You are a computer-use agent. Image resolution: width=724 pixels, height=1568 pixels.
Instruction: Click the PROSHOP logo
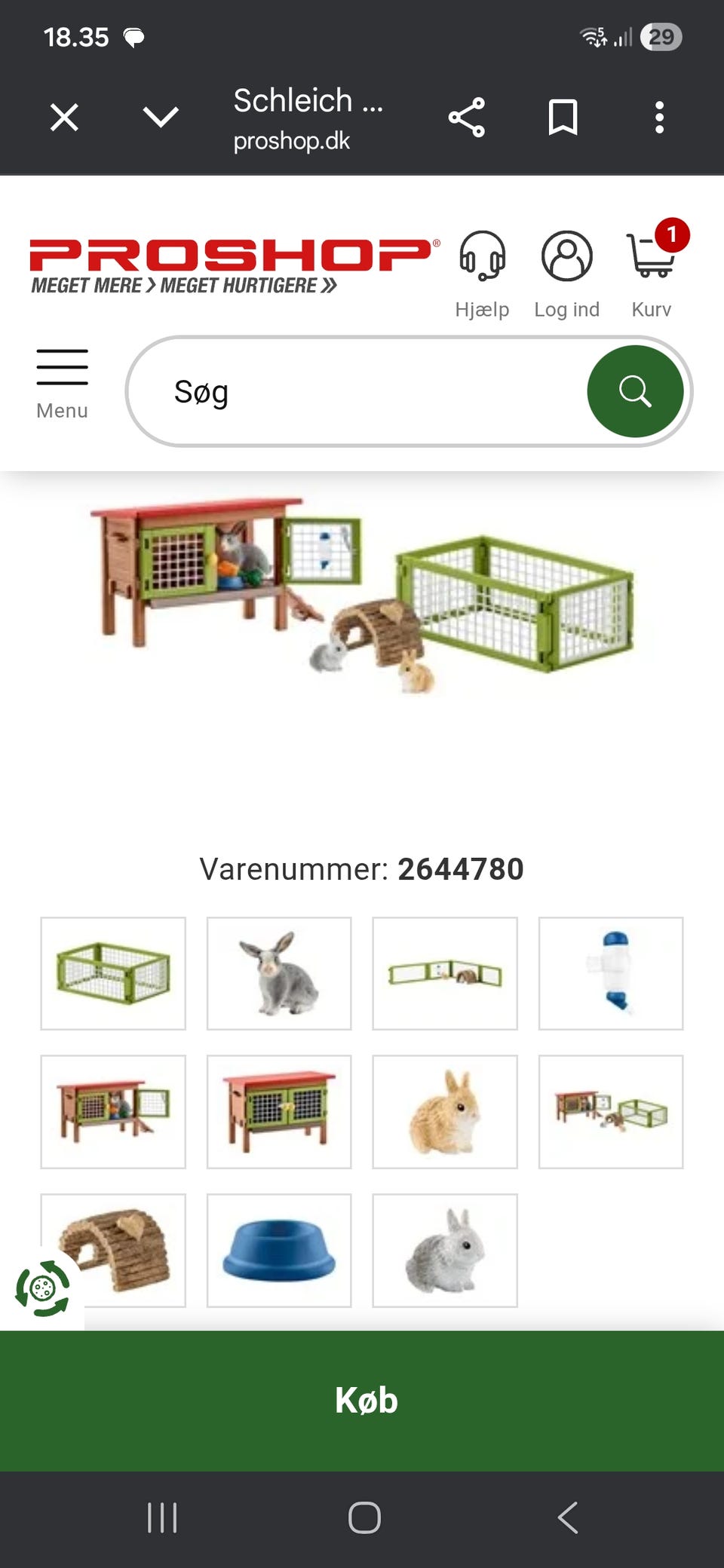coord(230,256)
